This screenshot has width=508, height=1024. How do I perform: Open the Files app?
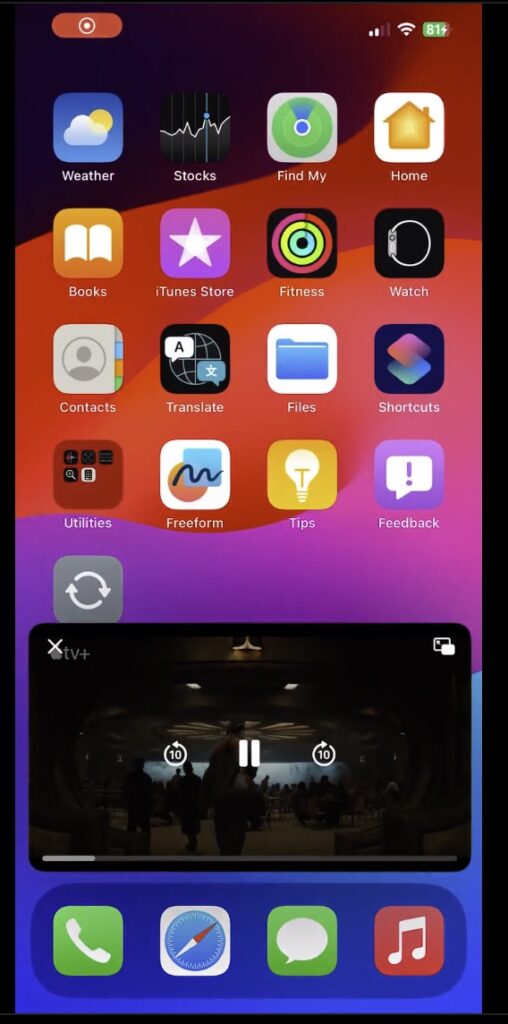click(302, 359)
